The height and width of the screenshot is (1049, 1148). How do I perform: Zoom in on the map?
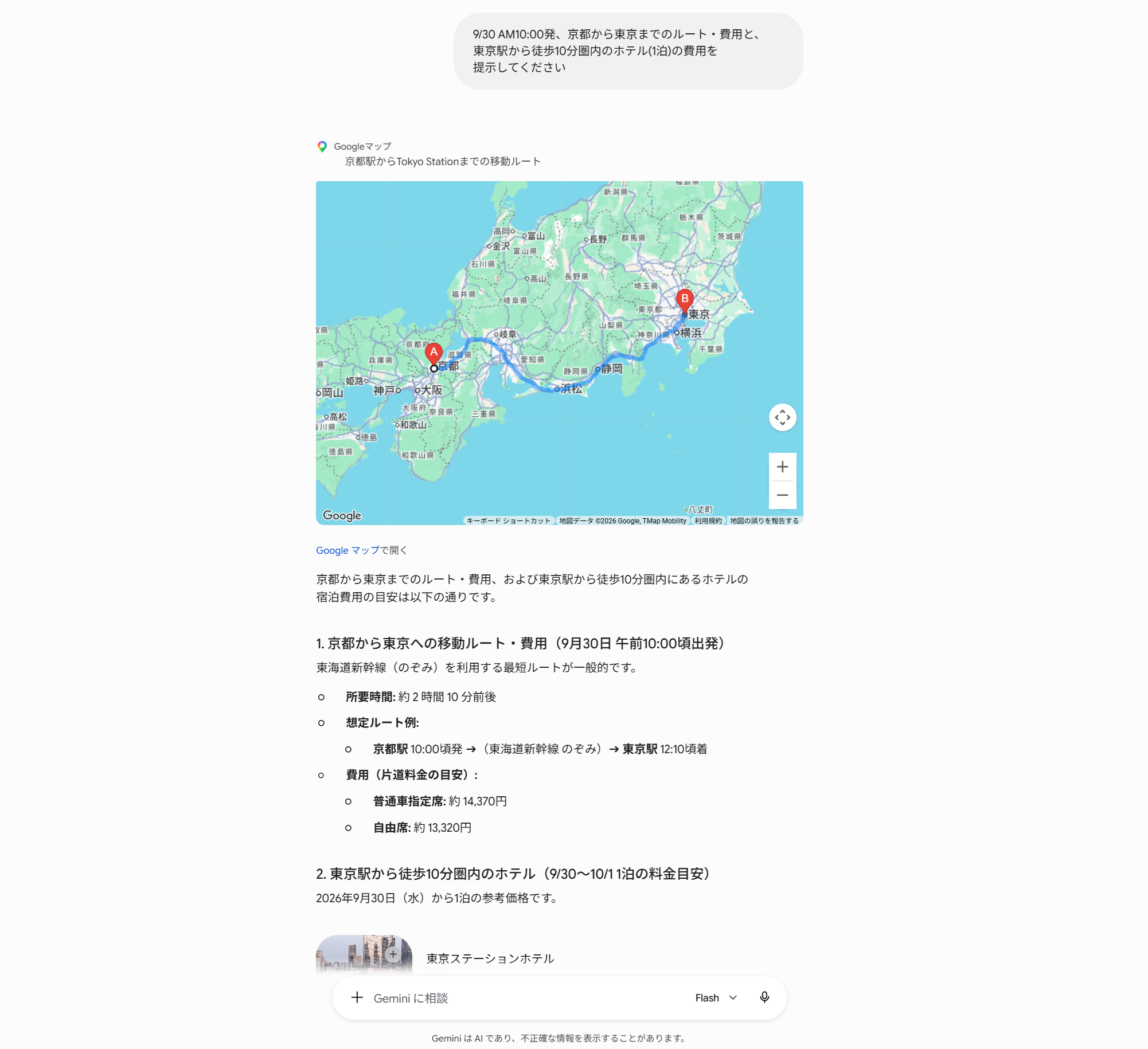pos(782,467)
